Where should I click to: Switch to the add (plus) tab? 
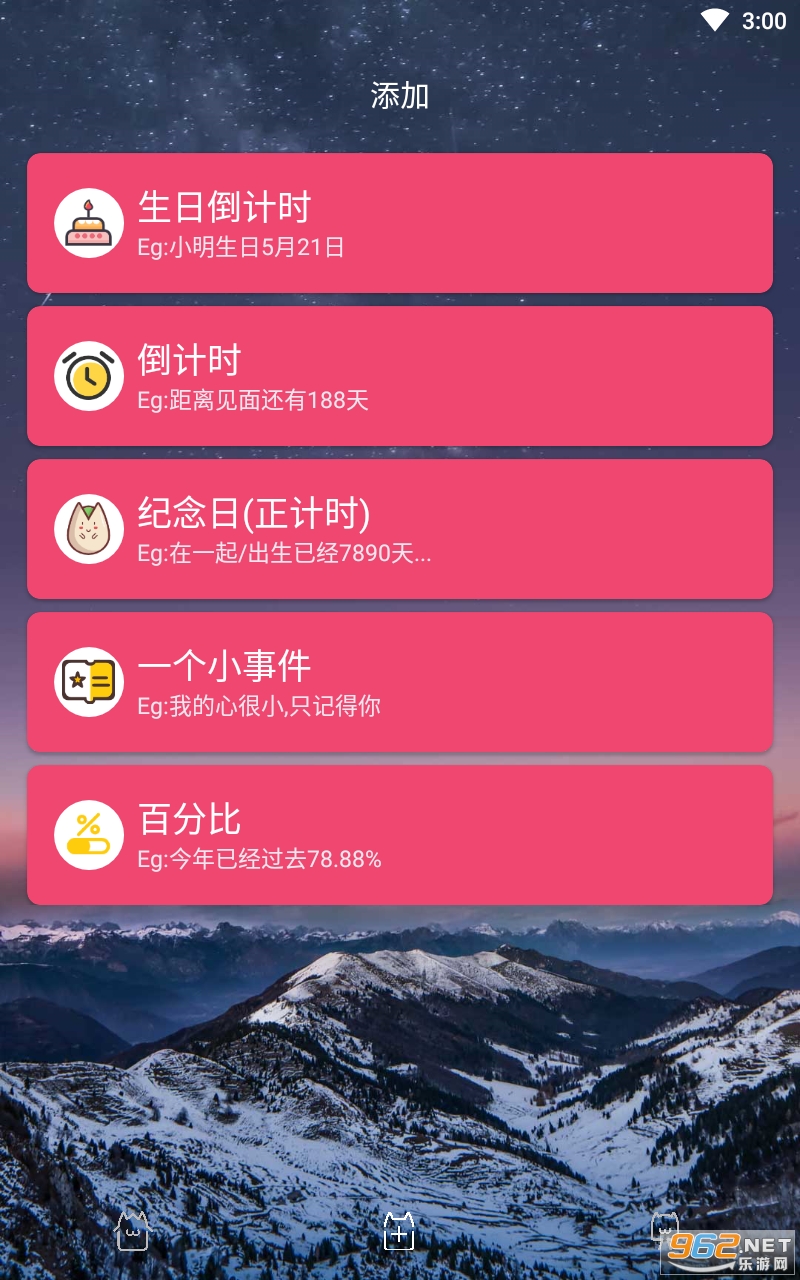(399, 1231)
